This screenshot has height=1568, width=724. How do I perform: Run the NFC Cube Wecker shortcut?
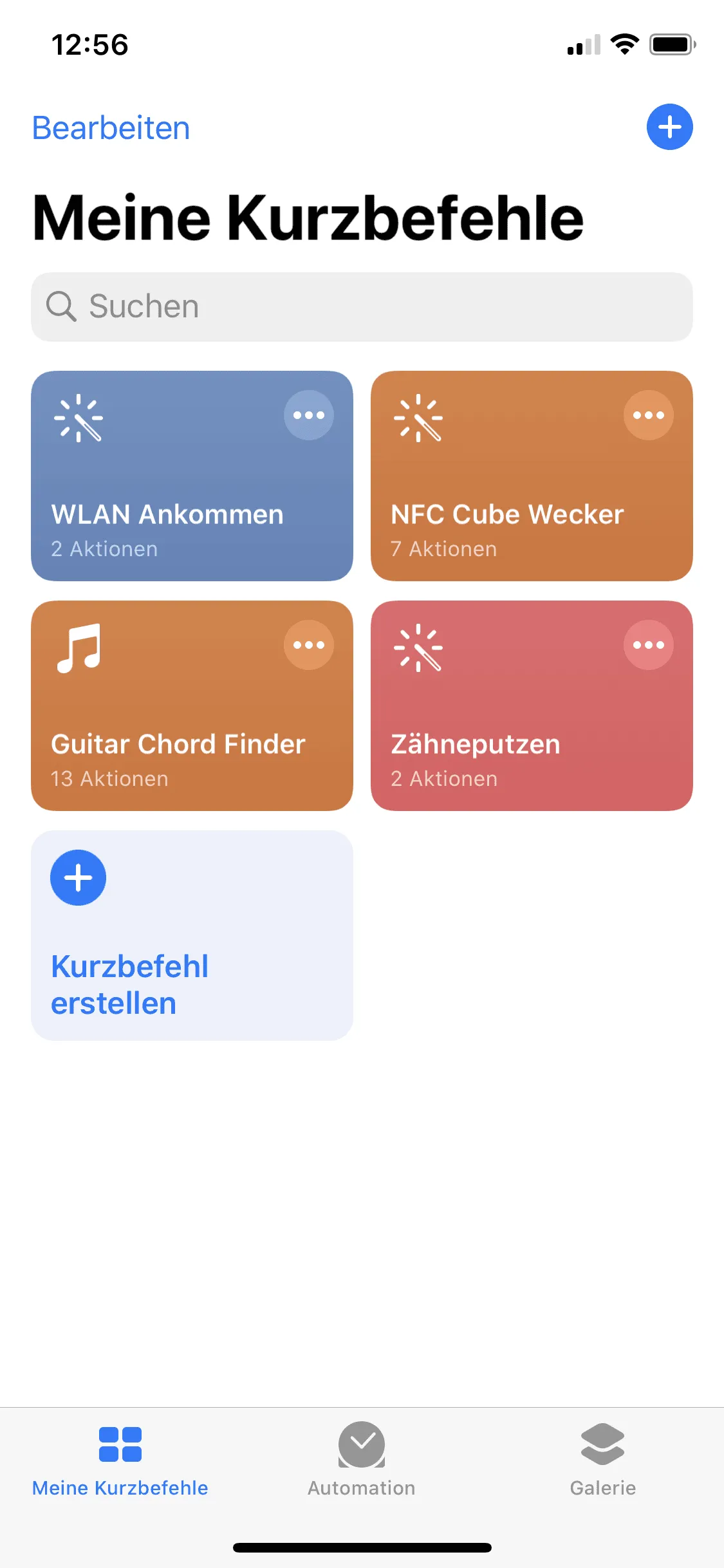(x=532, y=476)
